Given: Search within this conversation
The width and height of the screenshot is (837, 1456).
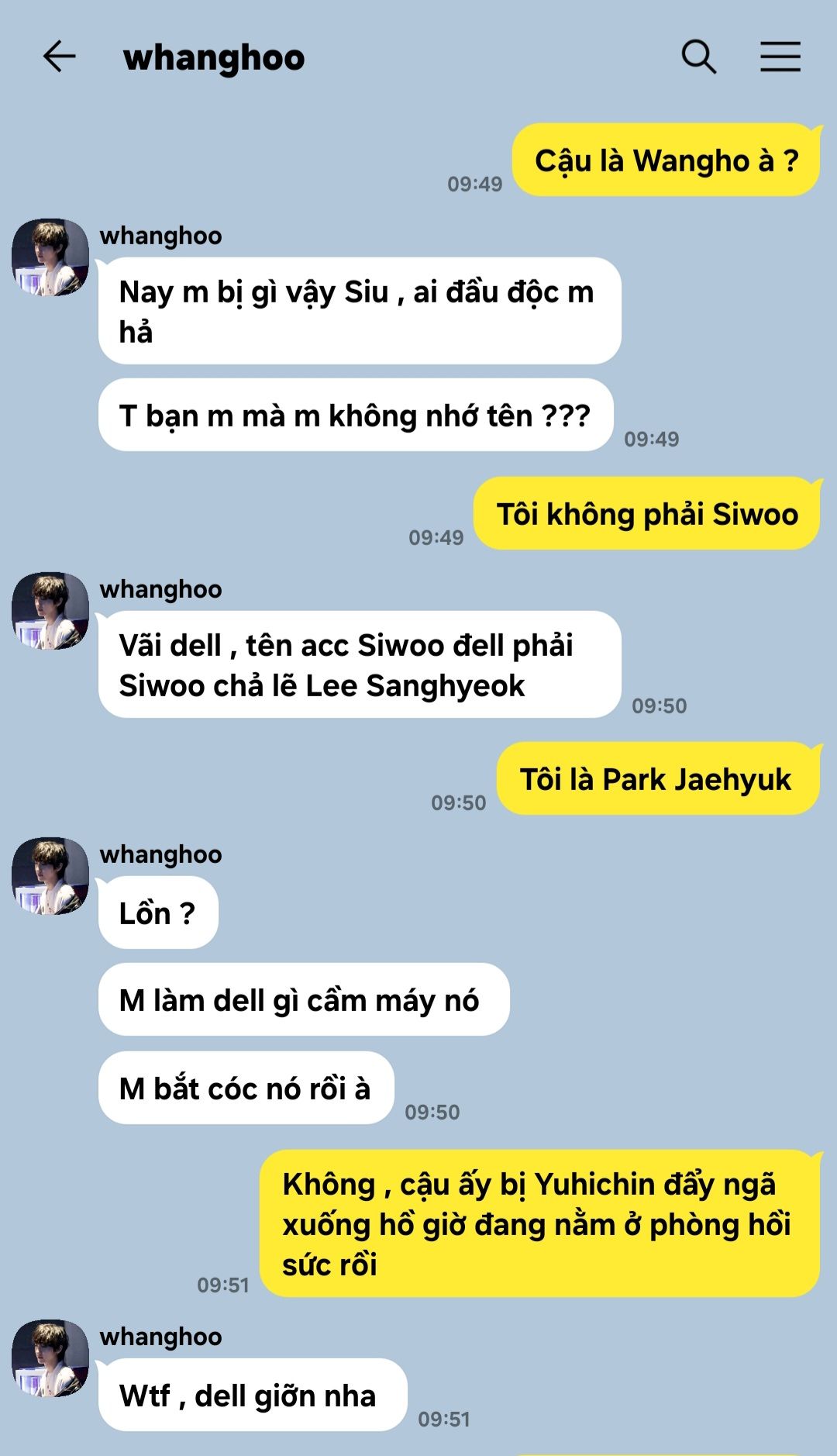Looking at the screenshot, I should point(698,57).
